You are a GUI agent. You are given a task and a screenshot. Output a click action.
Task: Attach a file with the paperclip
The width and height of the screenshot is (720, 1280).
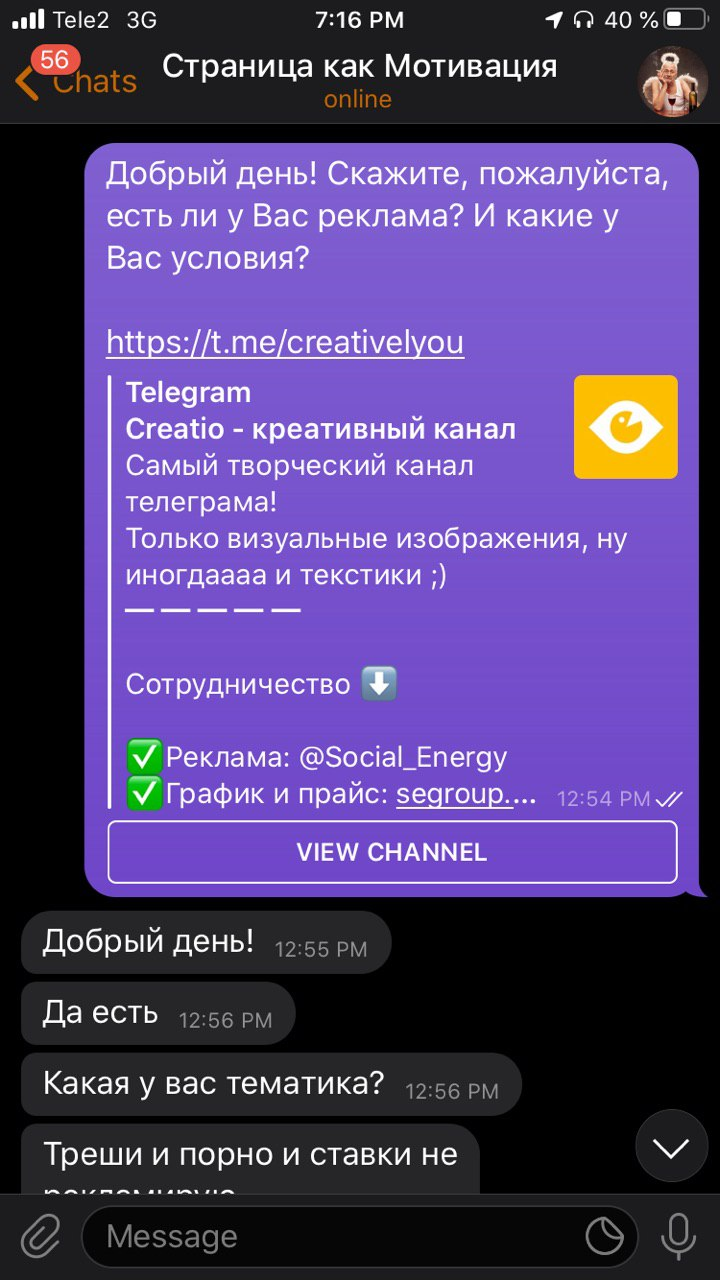coord(40,1236)
